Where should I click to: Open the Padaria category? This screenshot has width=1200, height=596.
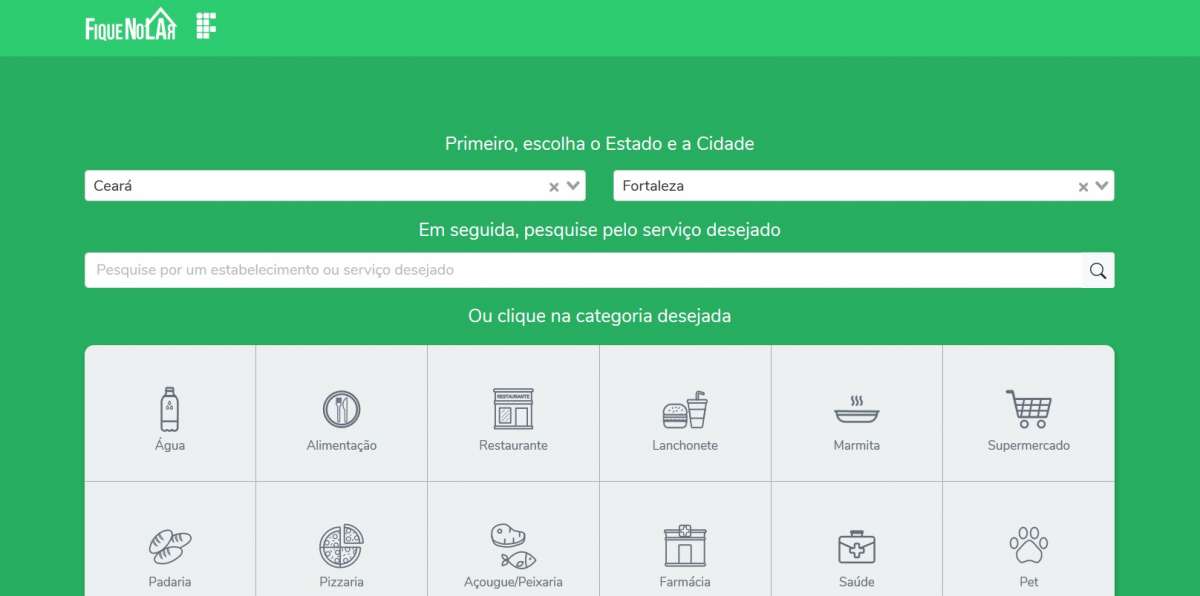click(170, 540)
